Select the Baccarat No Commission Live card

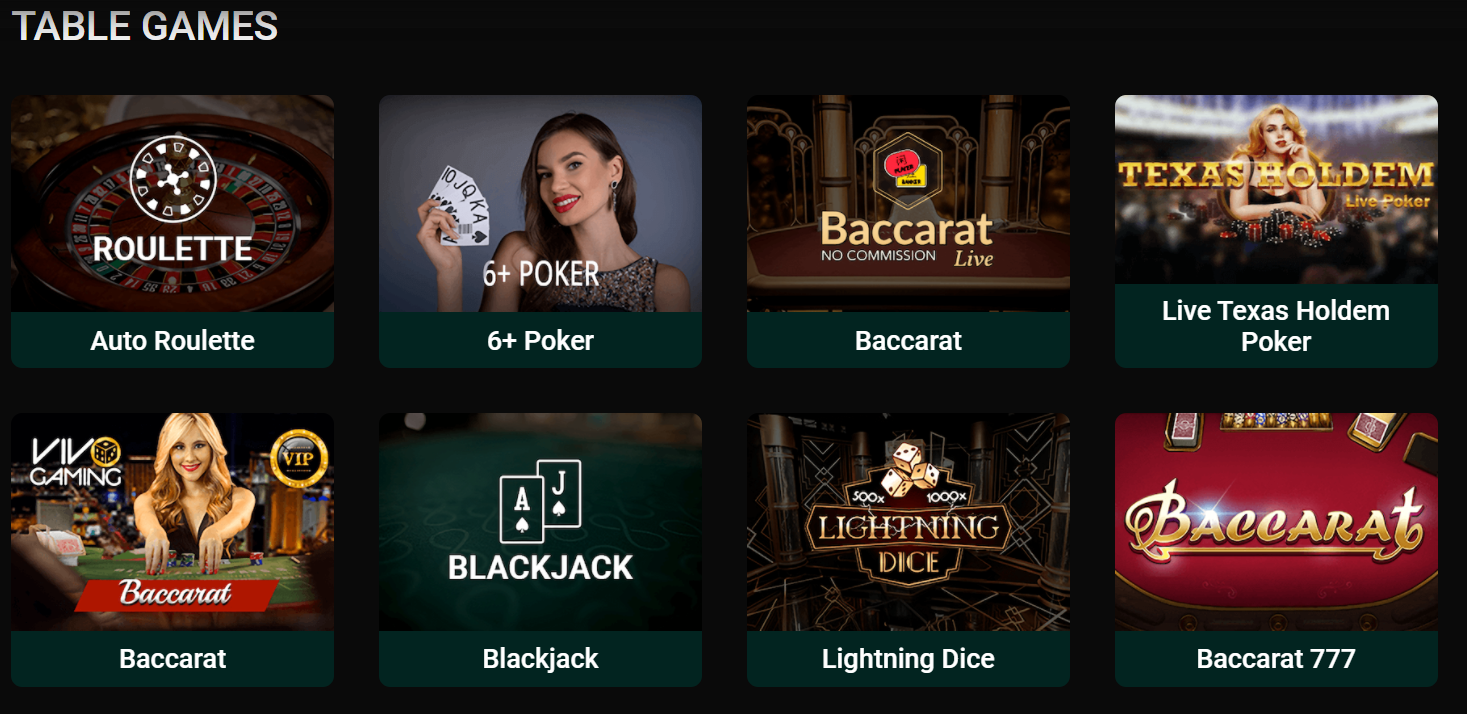[908, 230]
